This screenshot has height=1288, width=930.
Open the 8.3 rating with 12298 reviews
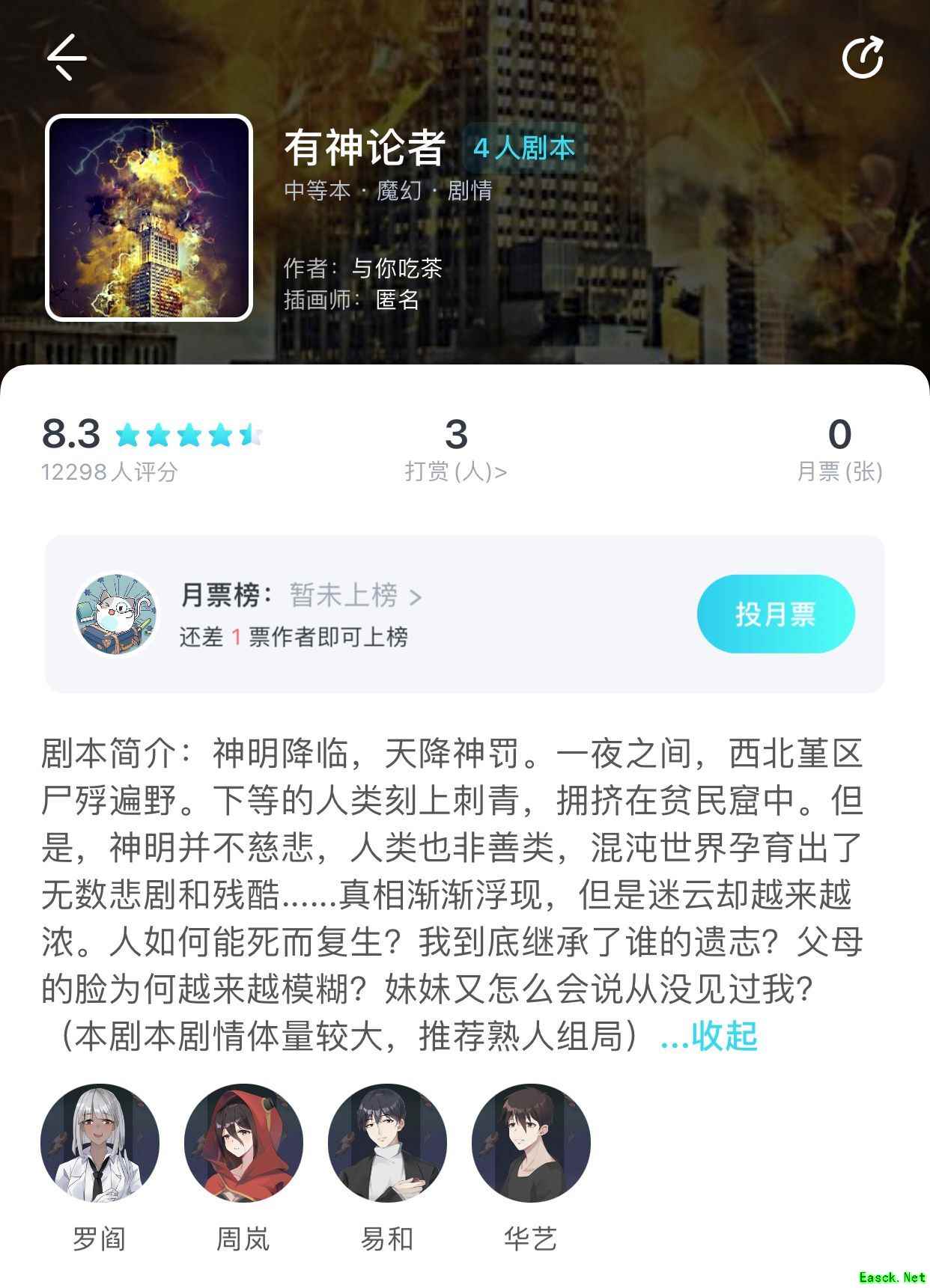tap(150, 449)
